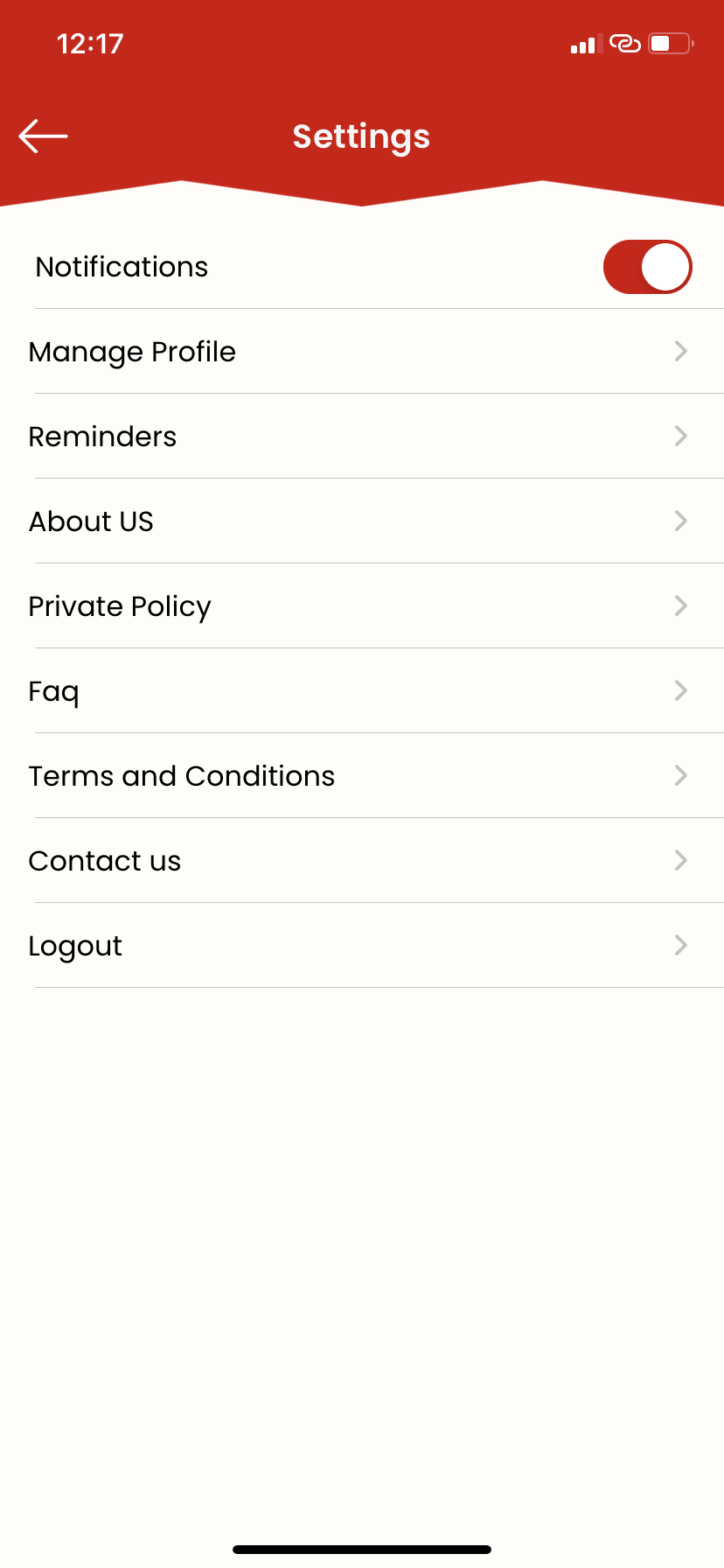Go back using the arrow icon

coord(43,136)
